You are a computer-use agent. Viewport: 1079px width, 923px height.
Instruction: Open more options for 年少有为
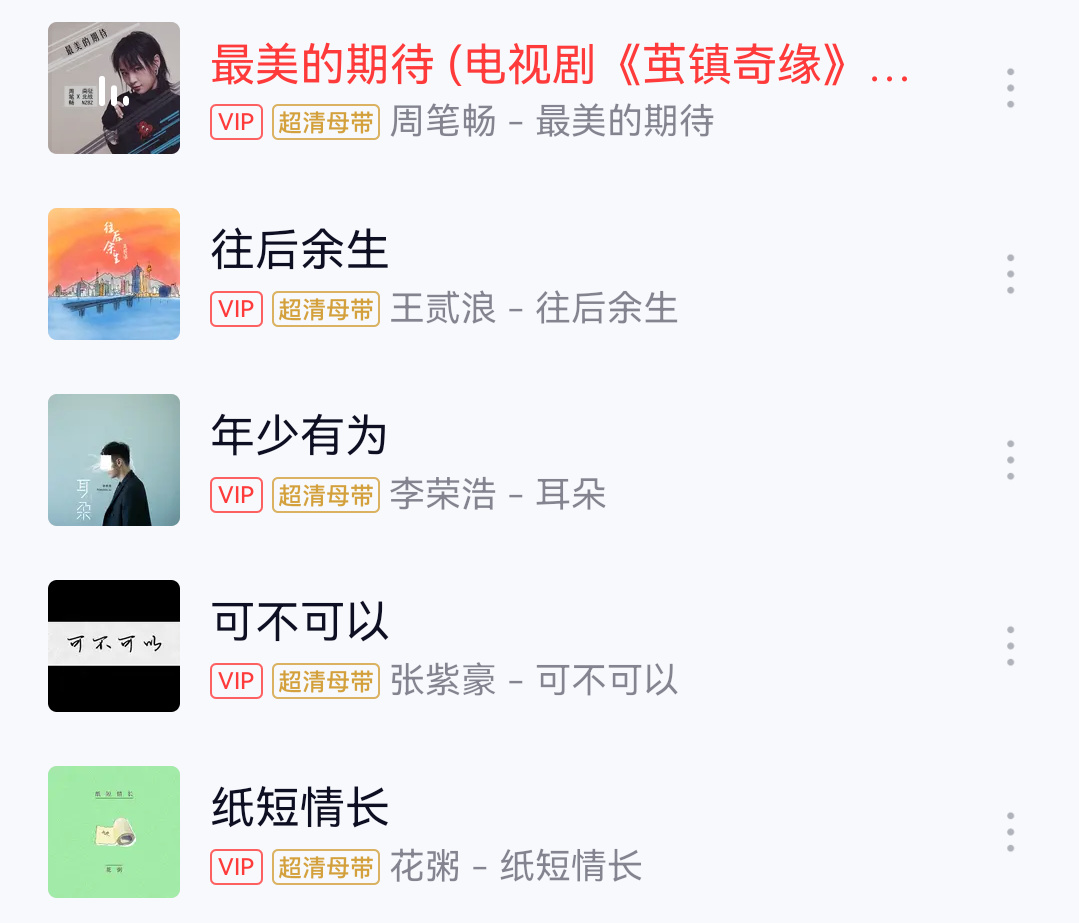pyautogui.click(x=1010, y=460)
